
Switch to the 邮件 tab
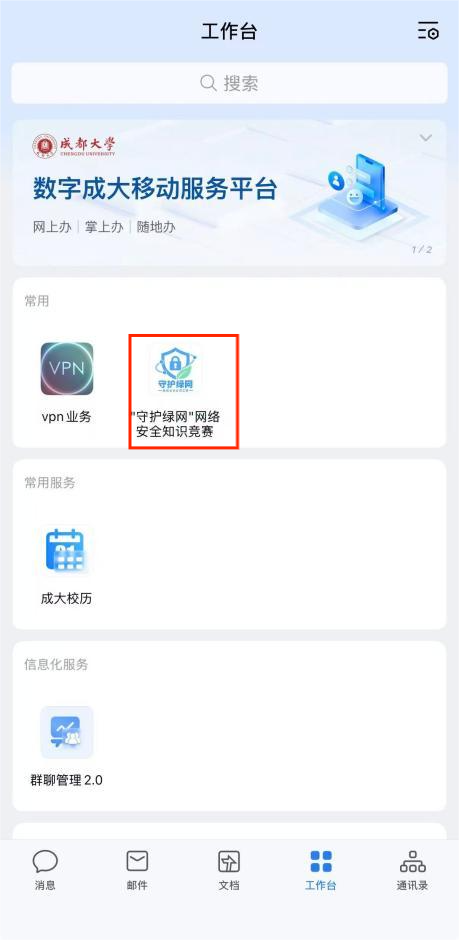[x=137, y=869]
